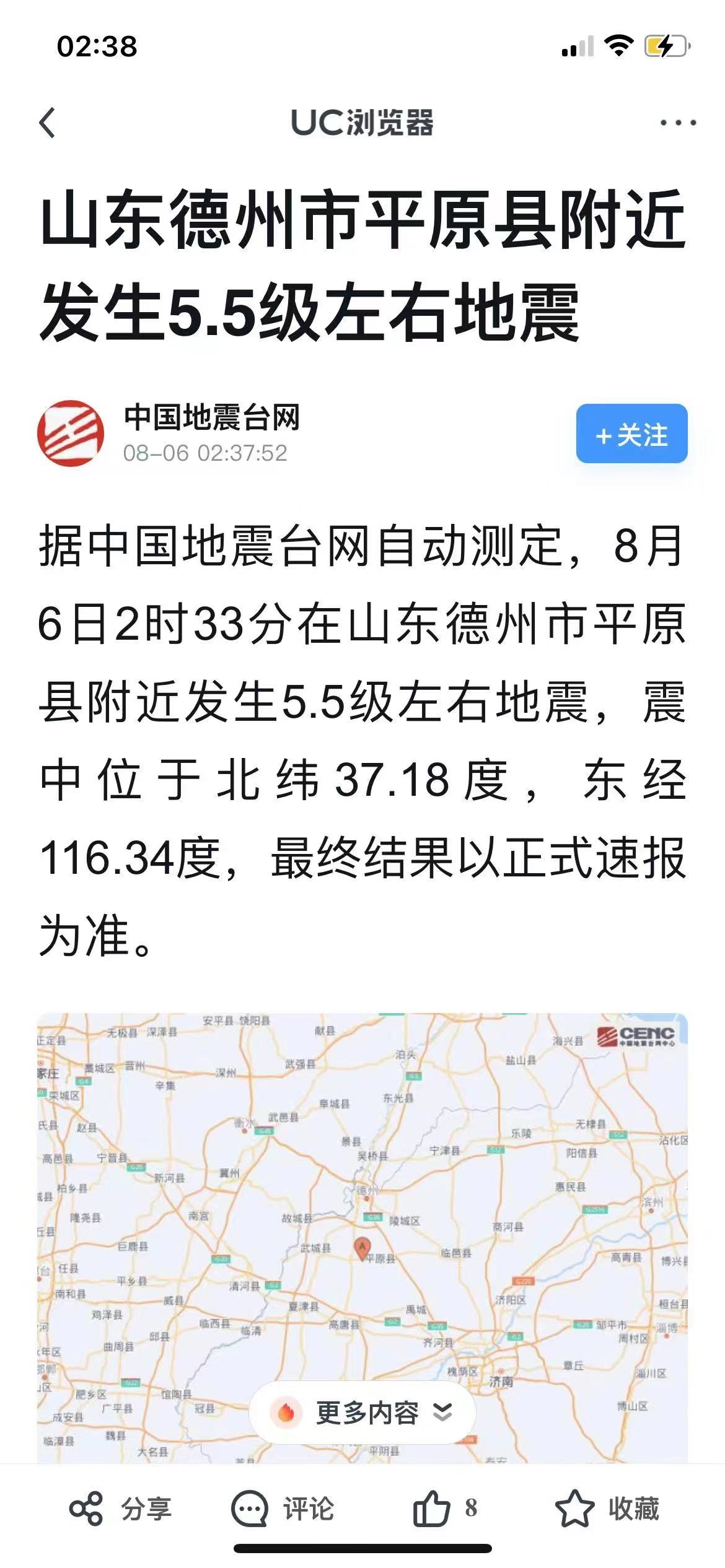
Task: Open the 中国地震台网 author avatar
Action: (x=71, y=433)
